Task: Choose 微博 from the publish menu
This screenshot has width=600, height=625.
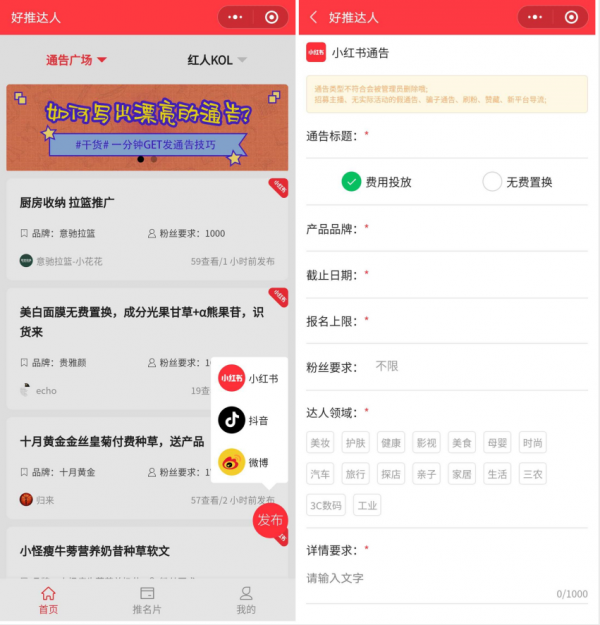Action: 248,462
